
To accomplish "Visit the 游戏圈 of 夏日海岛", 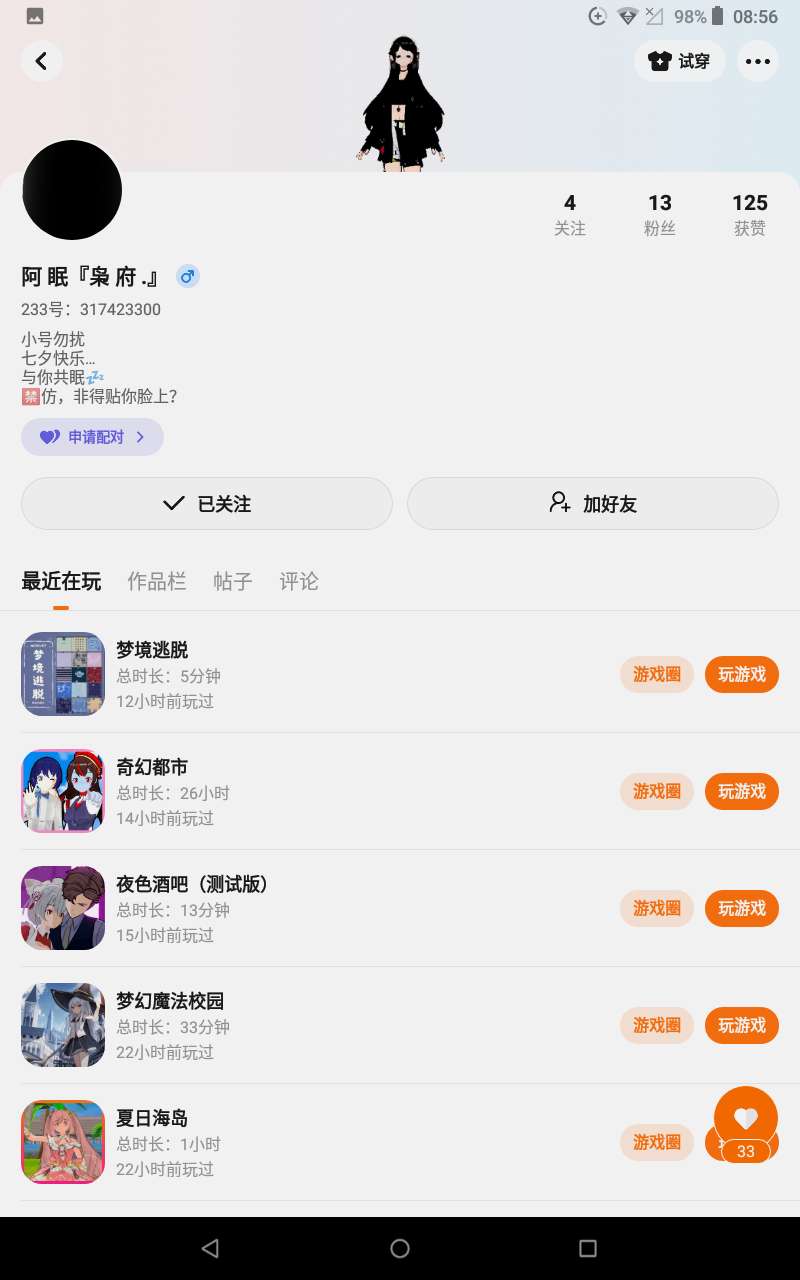I will click(657, 1142).
